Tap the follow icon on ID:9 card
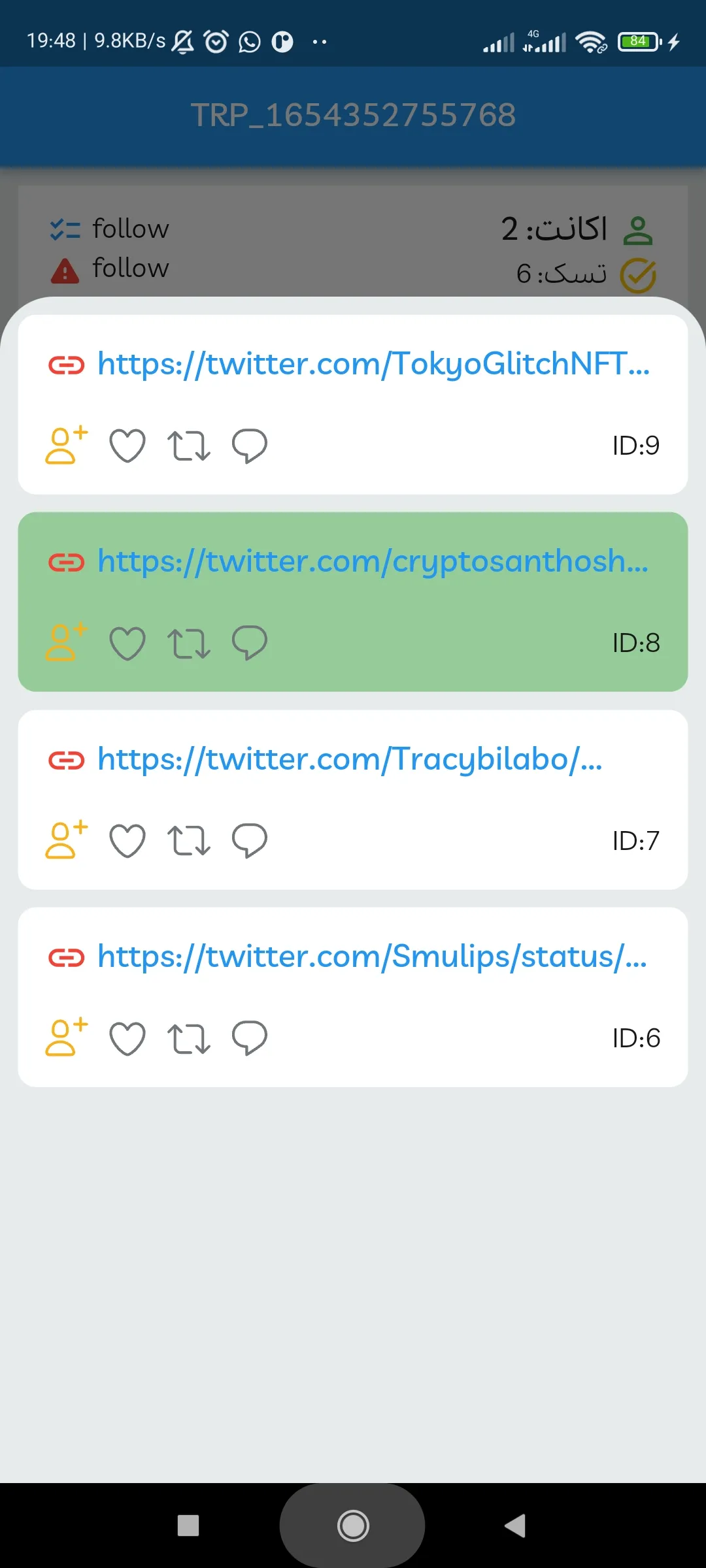 coord(65,446)
